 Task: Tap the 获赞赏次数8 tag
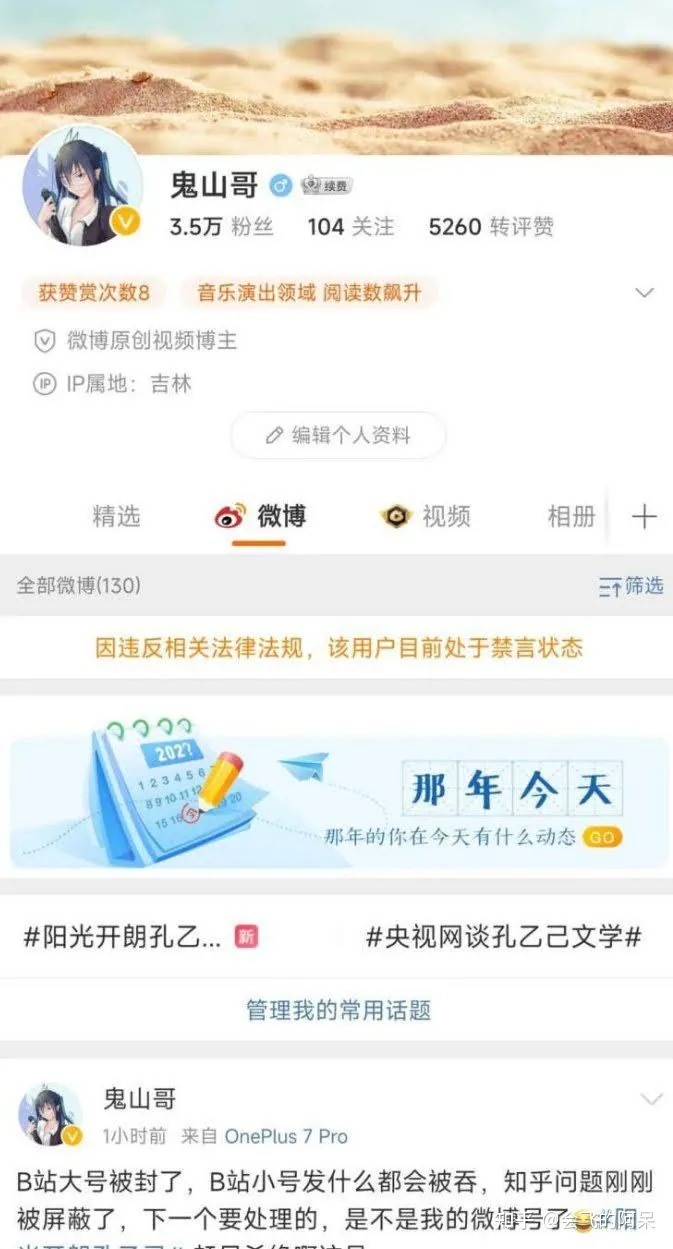click(x=94, y=293)
